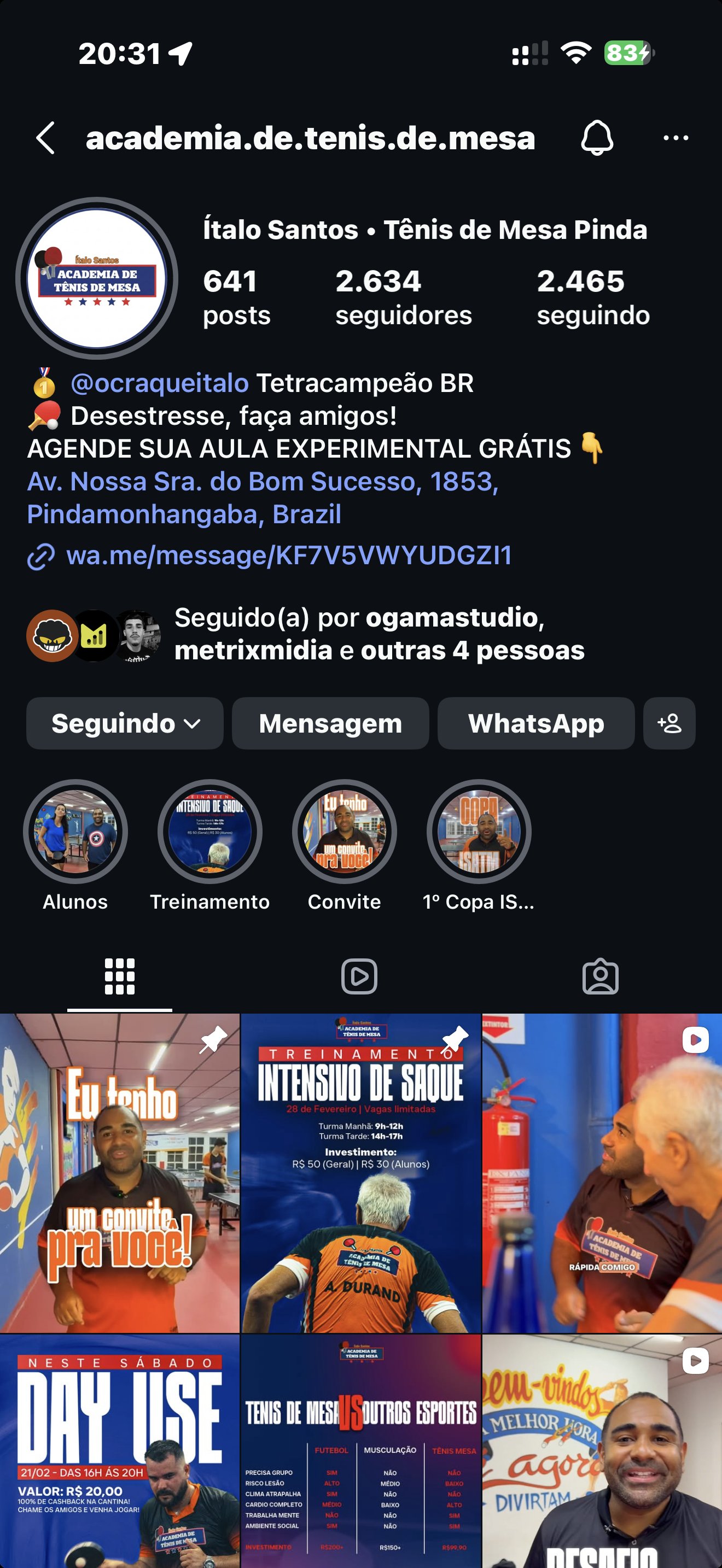The width and height of the screenshot is (722, 1568).
Task: Open the Treinamento story highlight
Action: pos(210,834)
